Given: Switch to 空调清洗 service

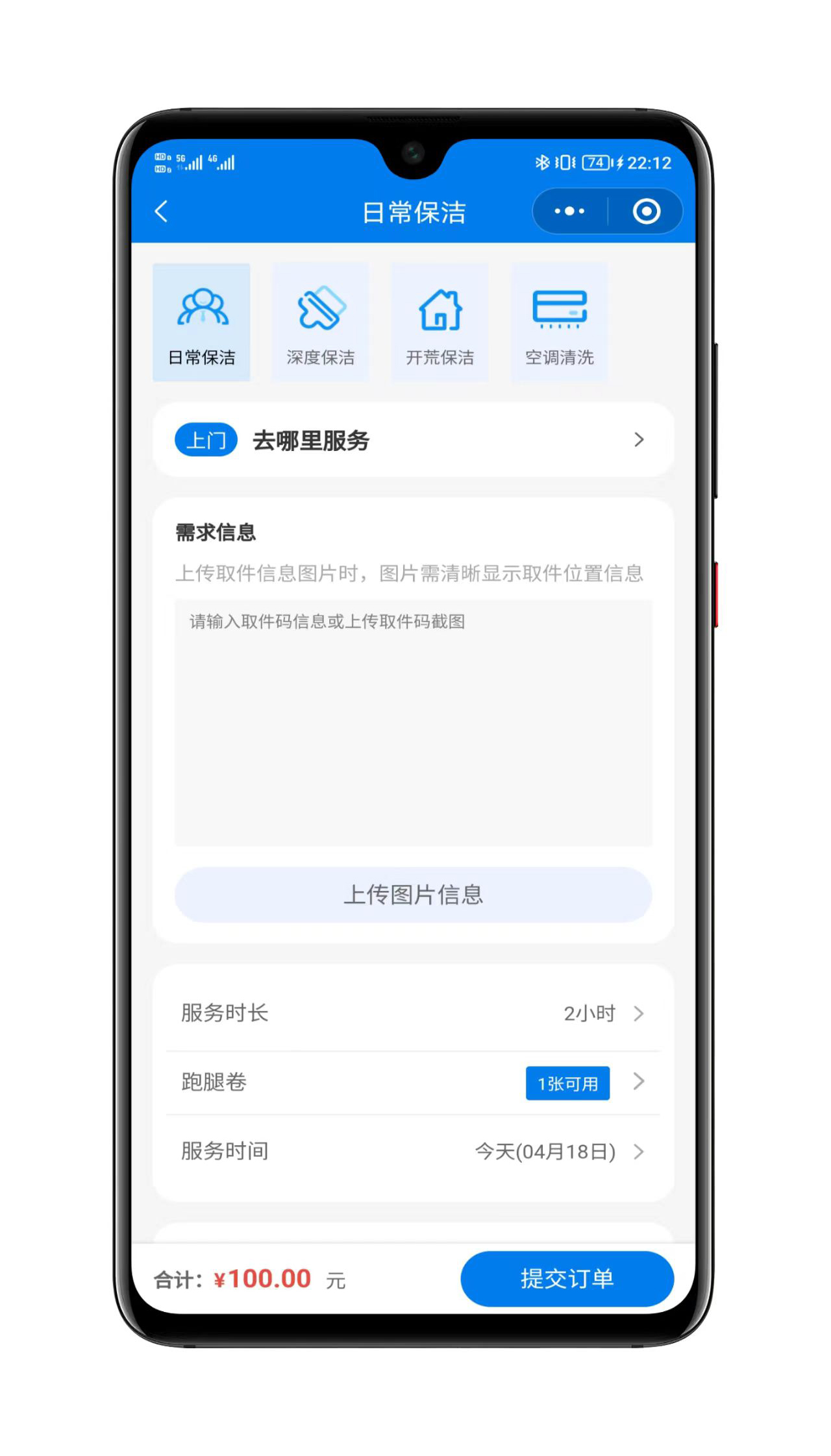Looking at the screenshot, I should (559, 322).
